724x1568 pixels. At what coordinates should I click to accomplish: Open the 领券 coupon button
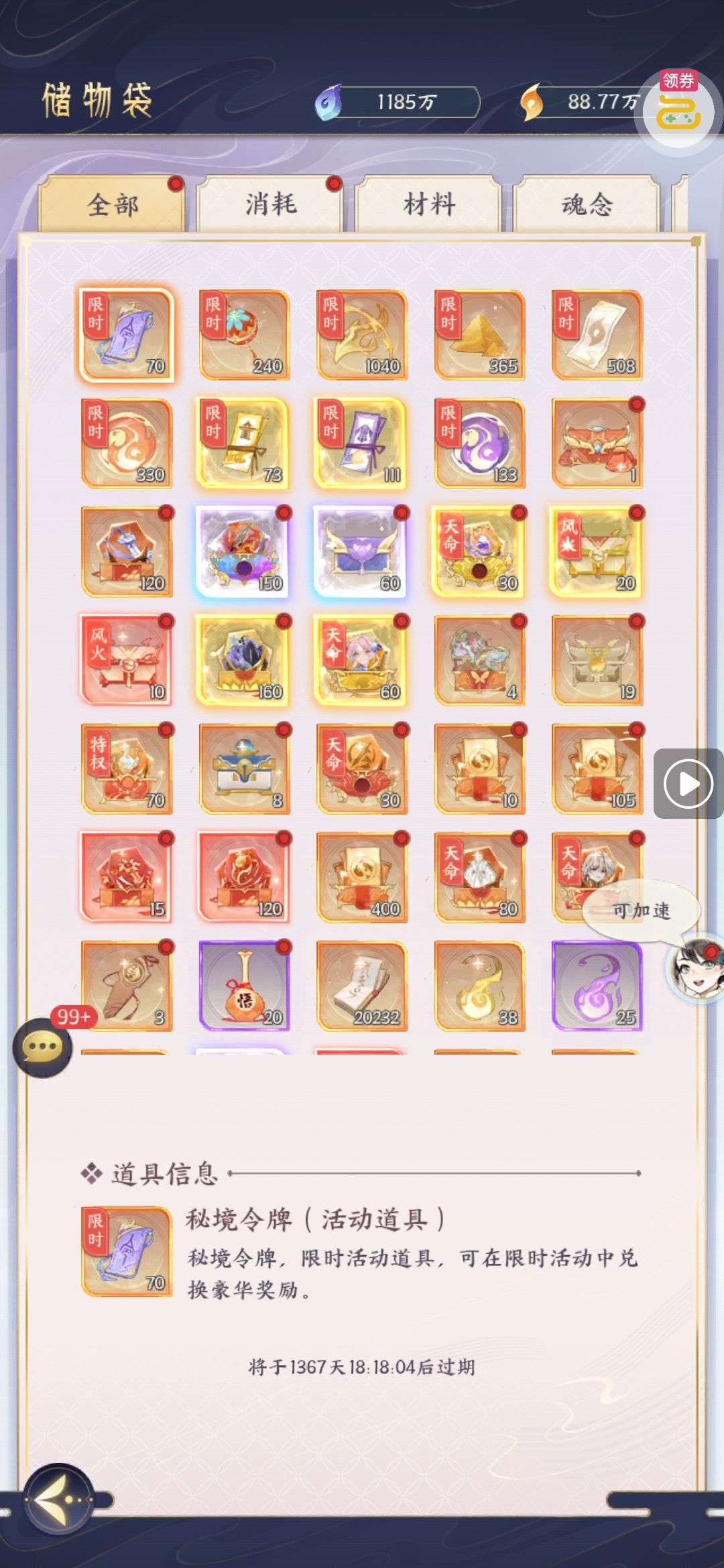click(x=678, y=109)
